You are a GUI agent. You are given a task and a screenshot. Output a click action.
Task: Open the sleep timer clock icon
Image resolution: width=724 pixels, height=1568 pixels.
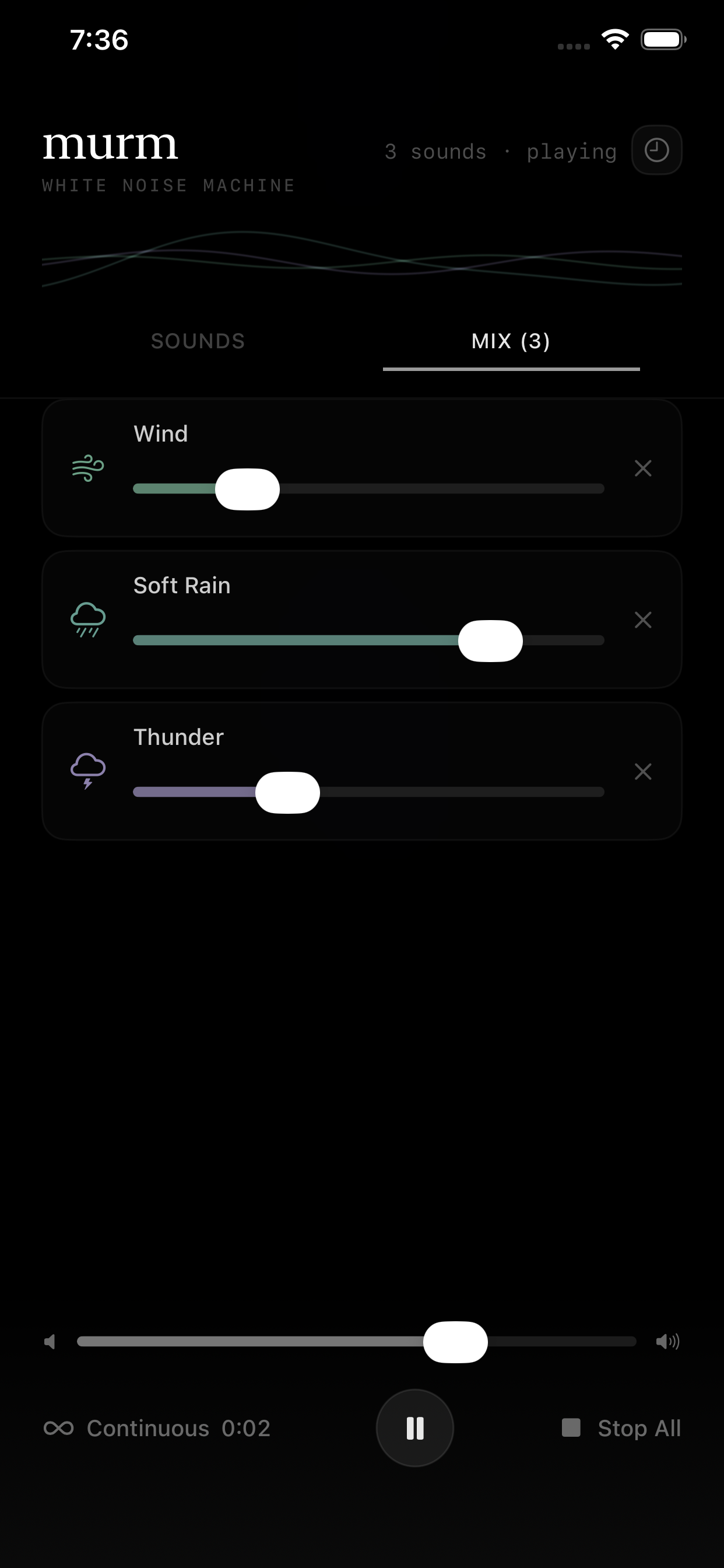[656, 150]
